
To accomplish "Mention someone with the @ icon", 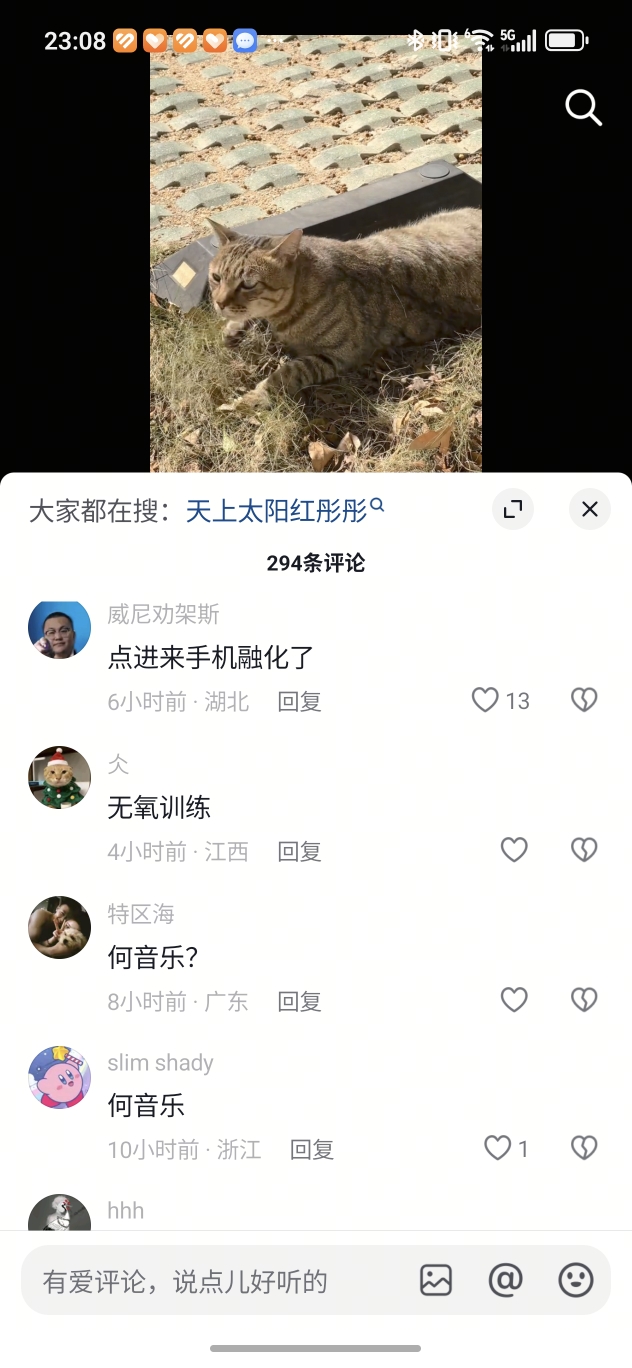I will (x=505, y=1280).
